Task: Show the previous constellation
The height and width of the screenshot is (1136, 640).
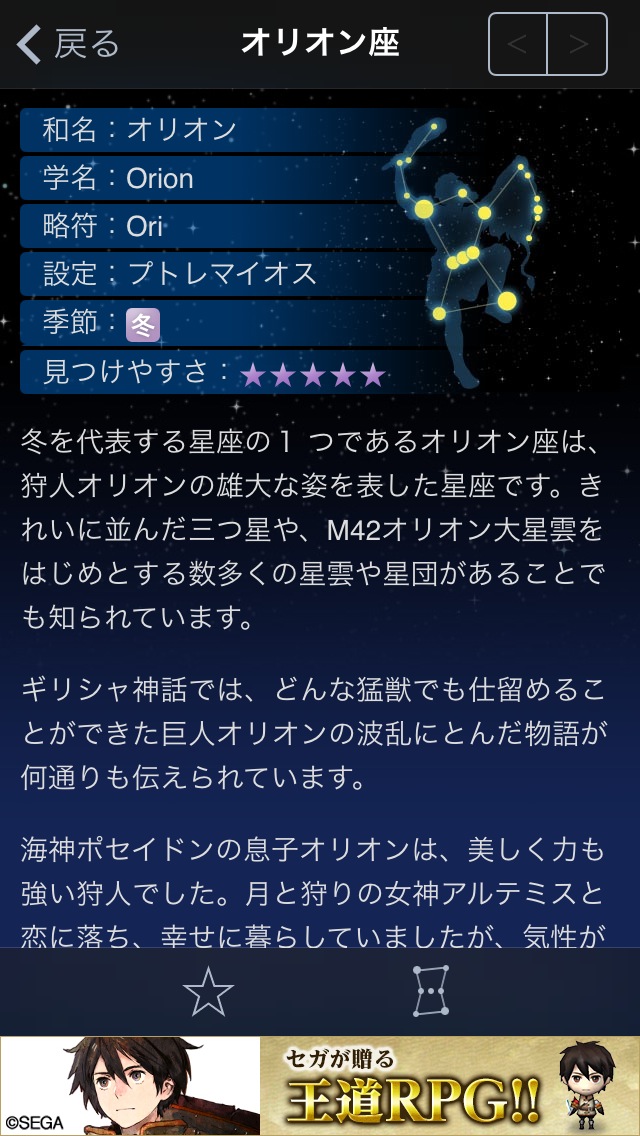Action: coord(518,45)
